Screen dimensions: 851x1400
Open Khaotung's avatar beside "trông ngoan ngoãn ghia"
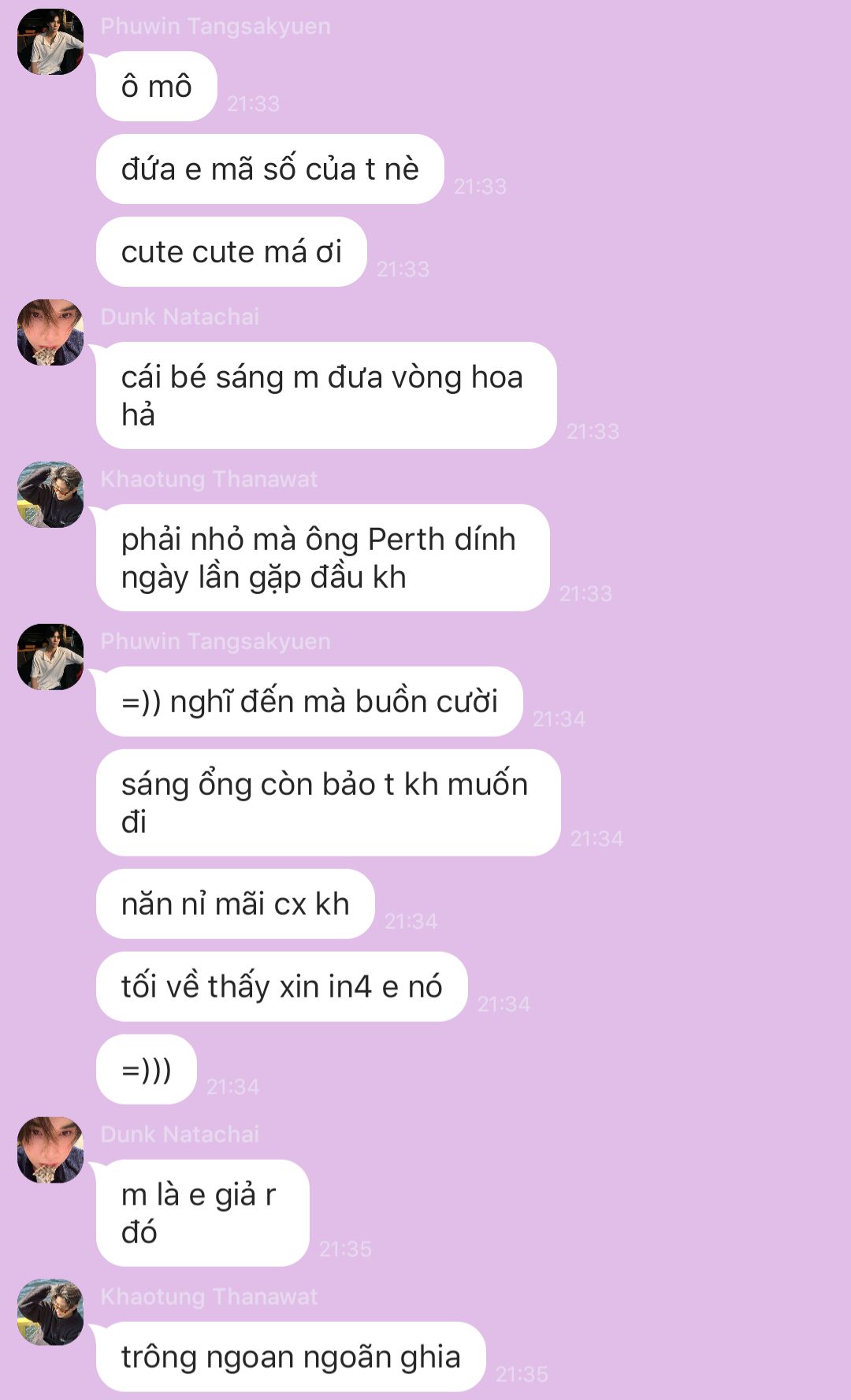click(x=50, y=1313)
